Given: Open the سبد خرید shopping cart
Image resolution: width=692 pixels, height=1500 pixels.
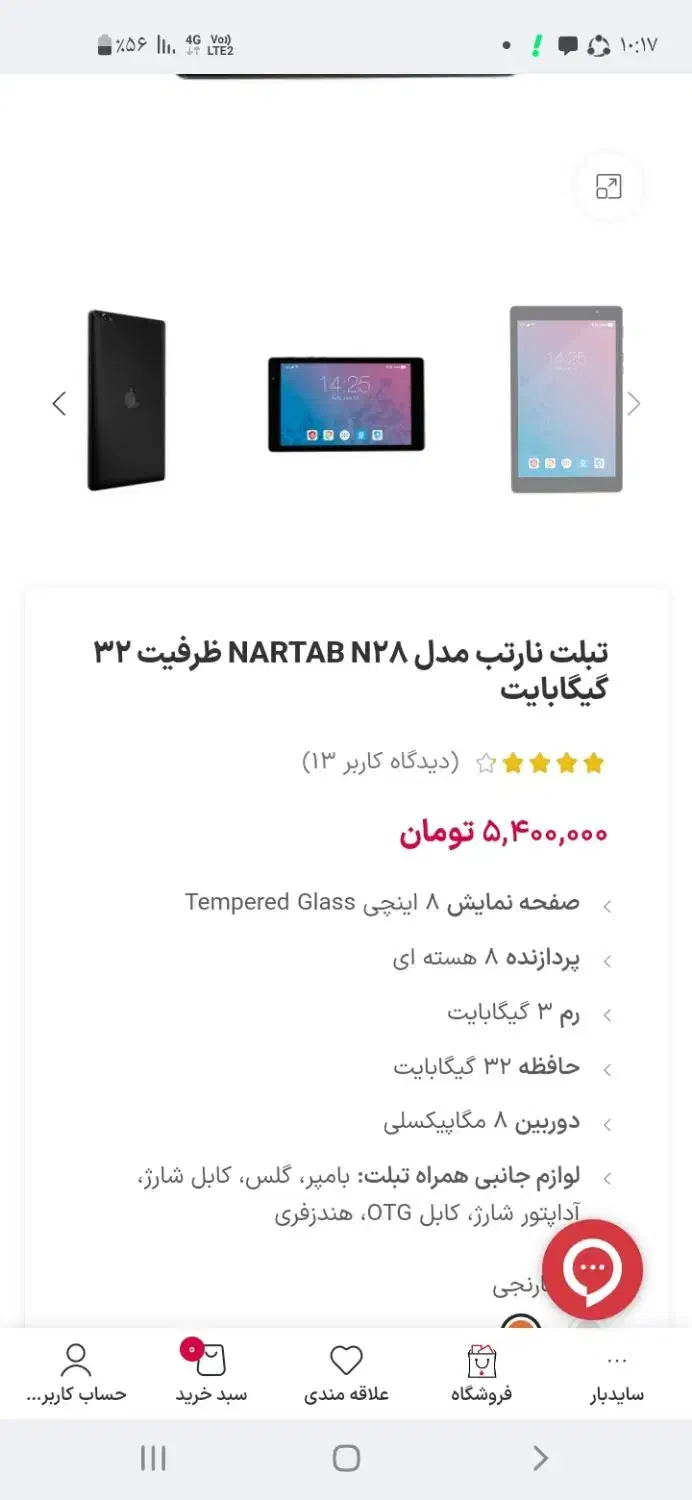Looking at the screenshot, I should [x=211, y=1375].
